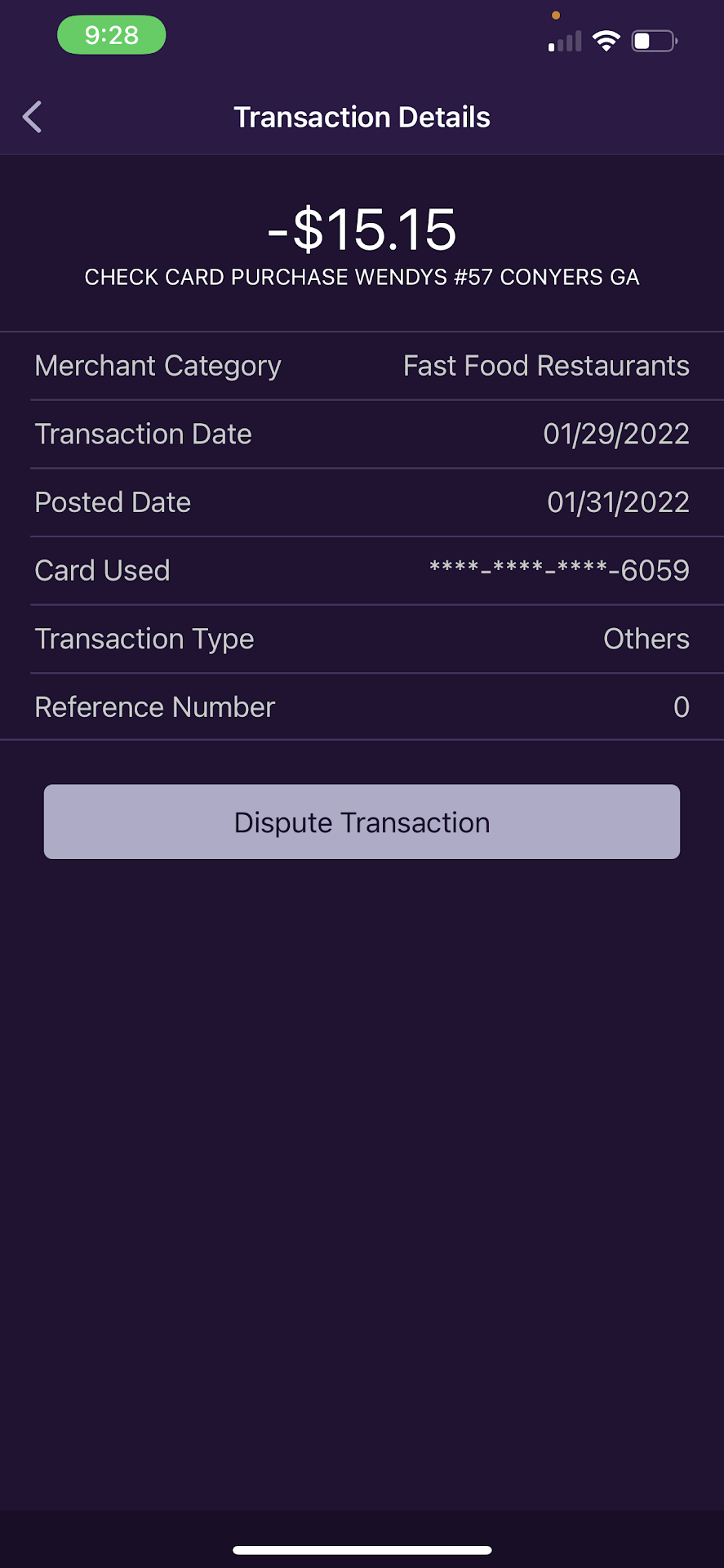
Task: Tap the Dispute Transaction button
Action: 362,822
